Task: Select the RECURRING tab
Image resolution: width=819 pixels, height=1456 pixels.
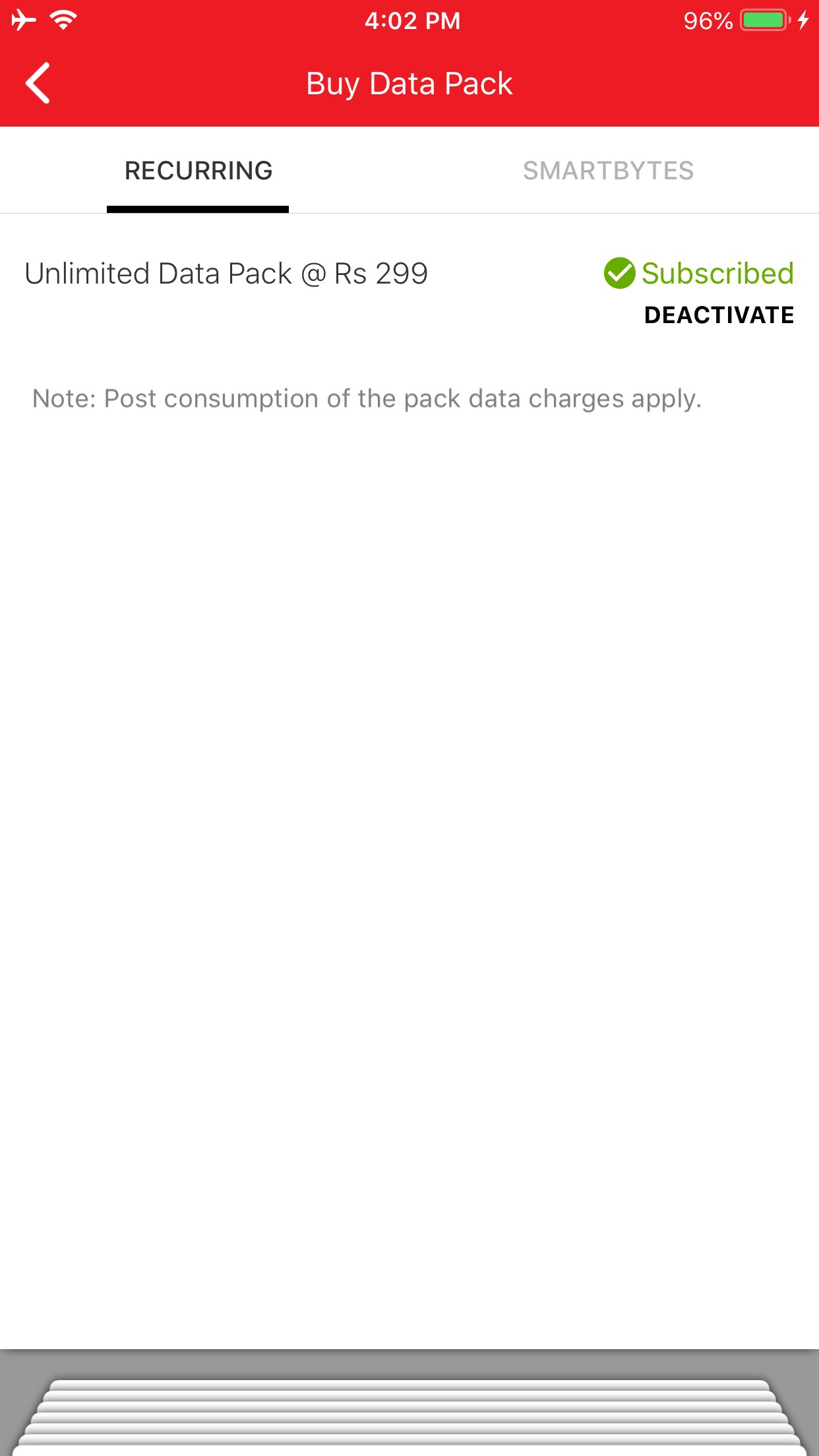Action: pos(198,171)
